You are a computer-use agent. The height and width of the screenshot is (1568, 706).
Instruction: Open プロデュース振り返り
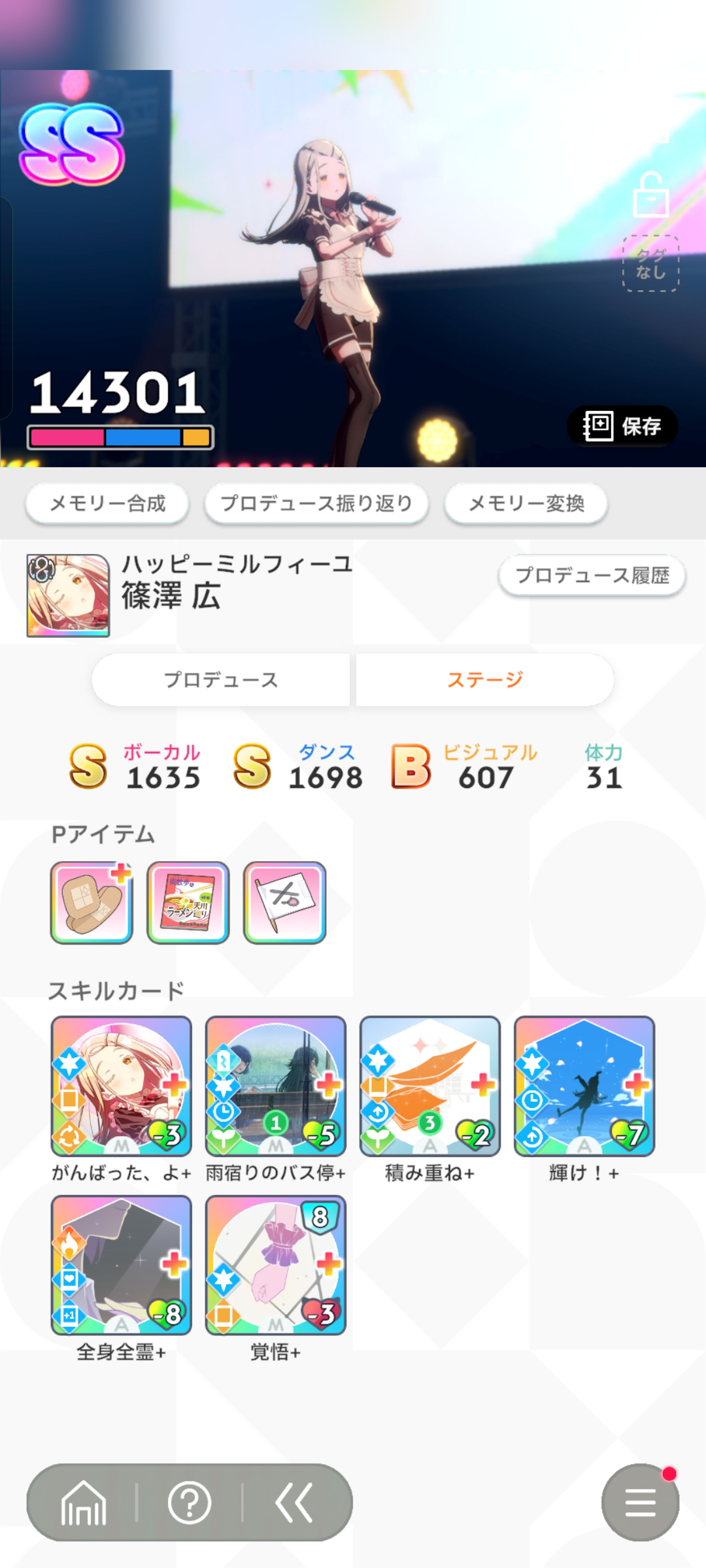pos(316,504)
